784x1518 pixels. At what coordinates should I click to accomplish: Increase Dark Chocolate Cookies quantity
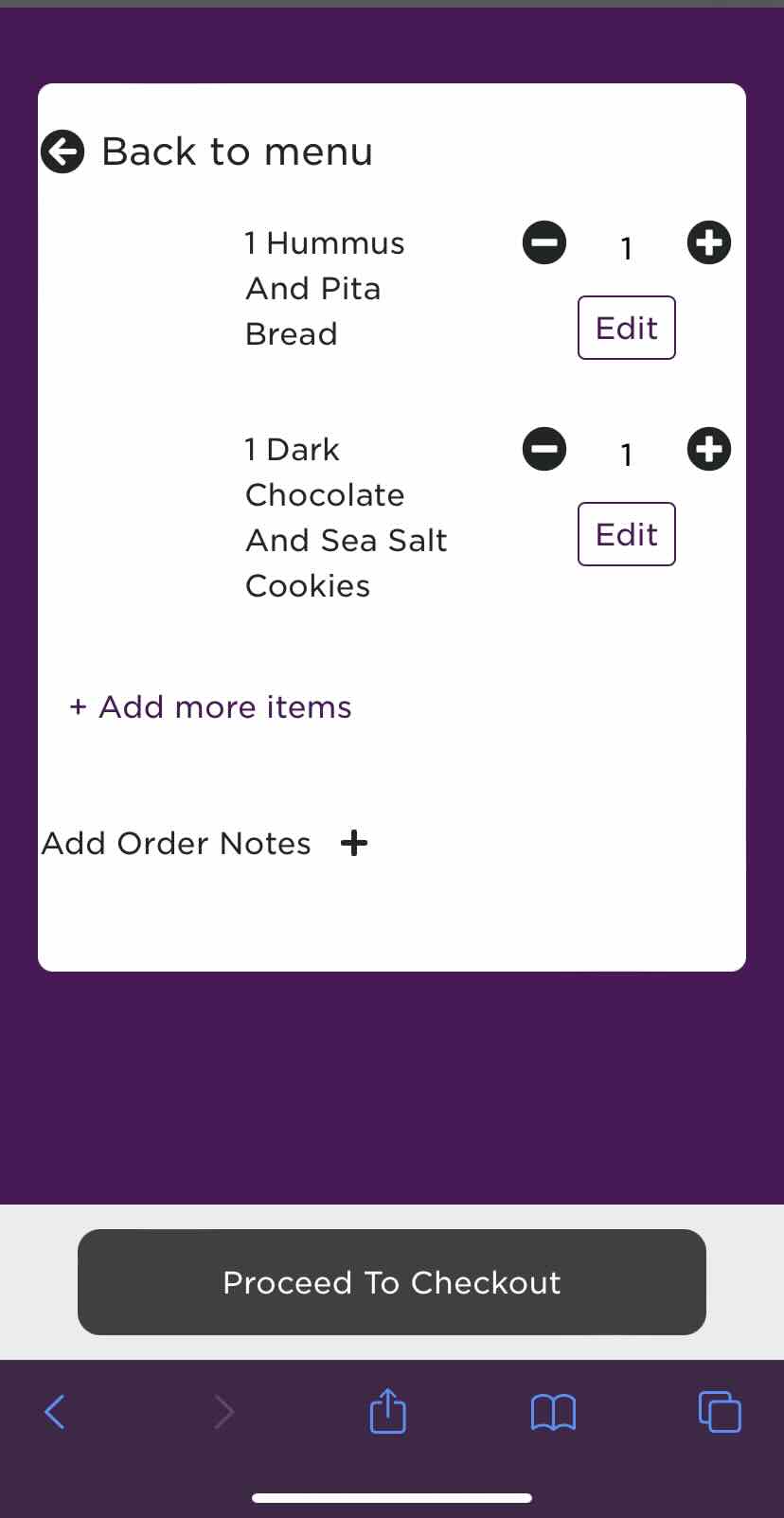pyautogui.click(x=708, y=449)
